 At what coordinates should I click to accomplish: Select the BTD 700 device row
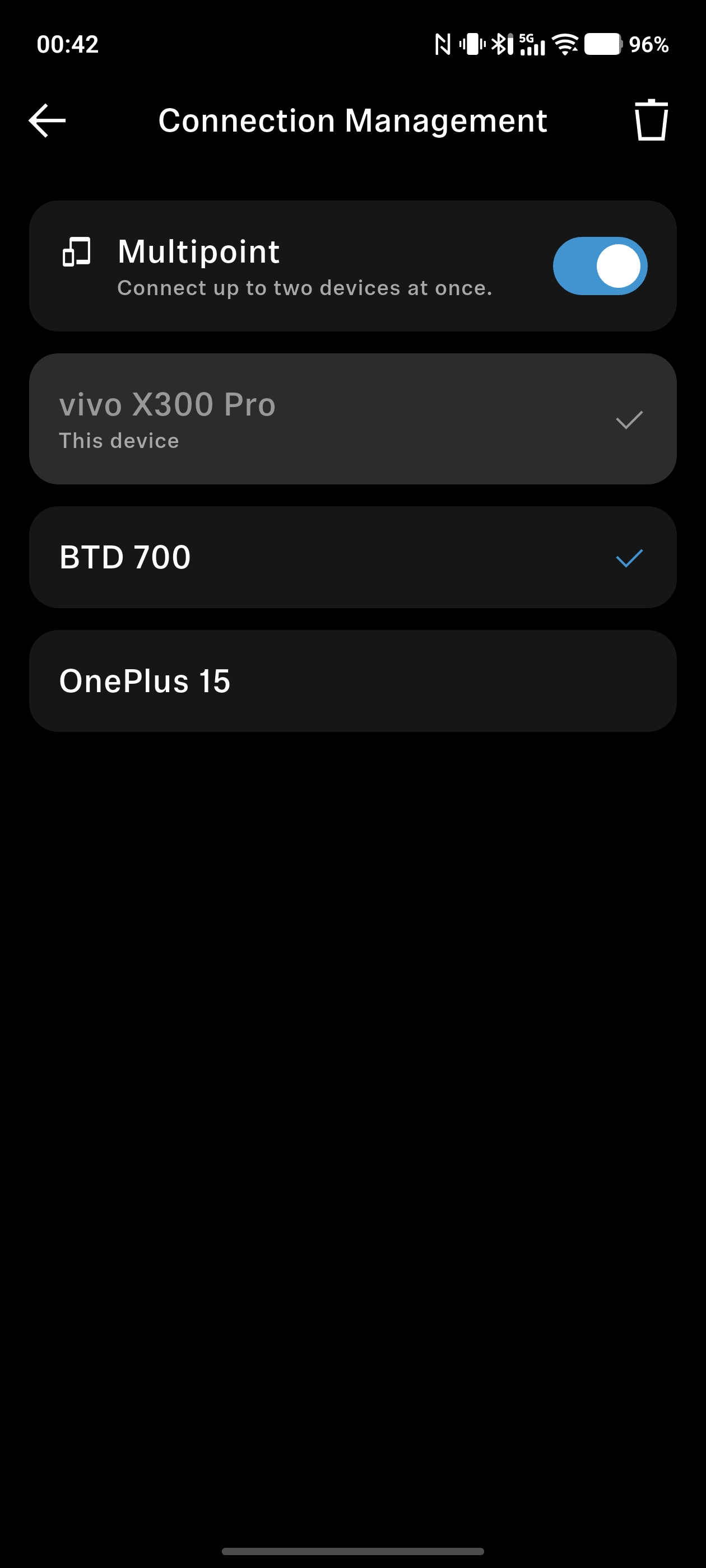[x=352, y=557]
